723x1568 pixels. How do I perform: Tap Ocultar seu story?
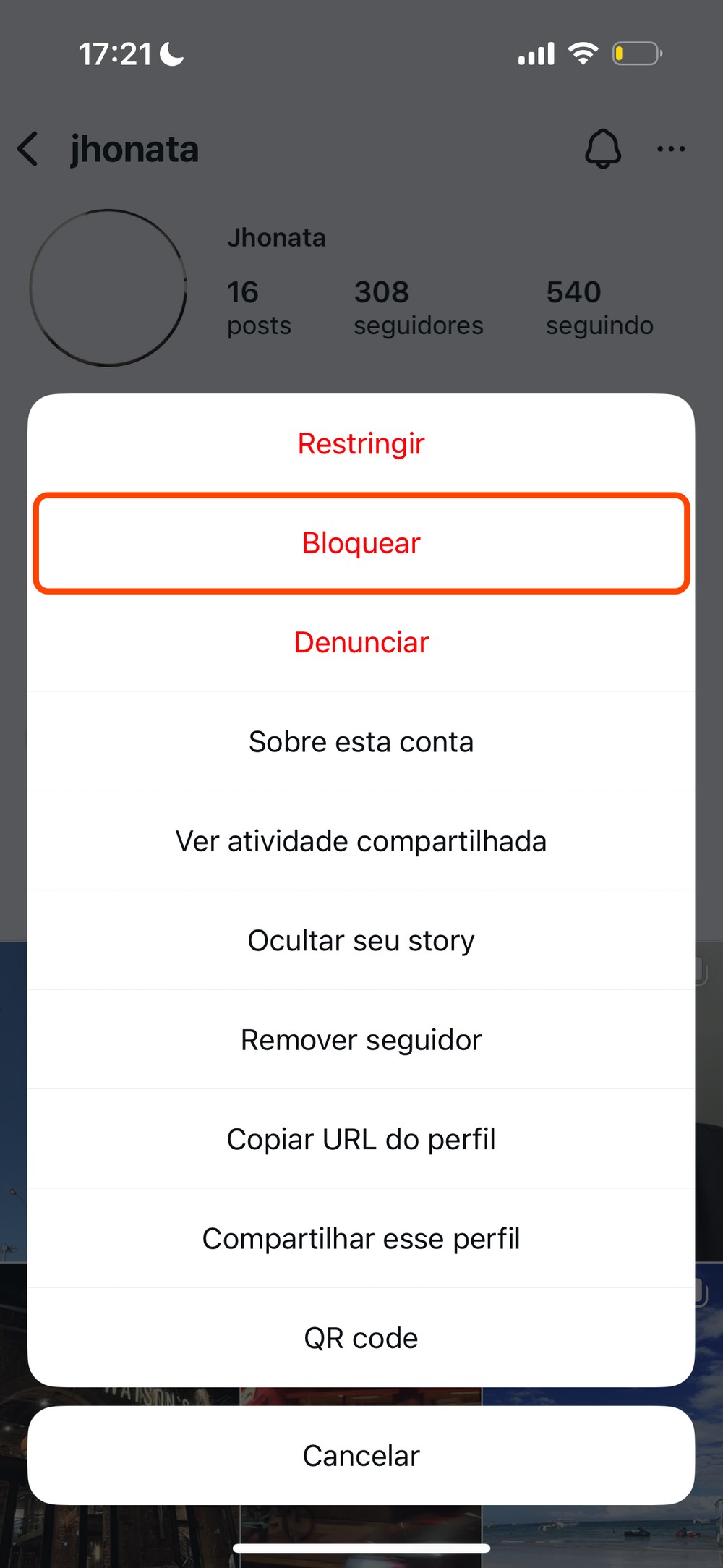pyautogui.click(x=361, y=941)
